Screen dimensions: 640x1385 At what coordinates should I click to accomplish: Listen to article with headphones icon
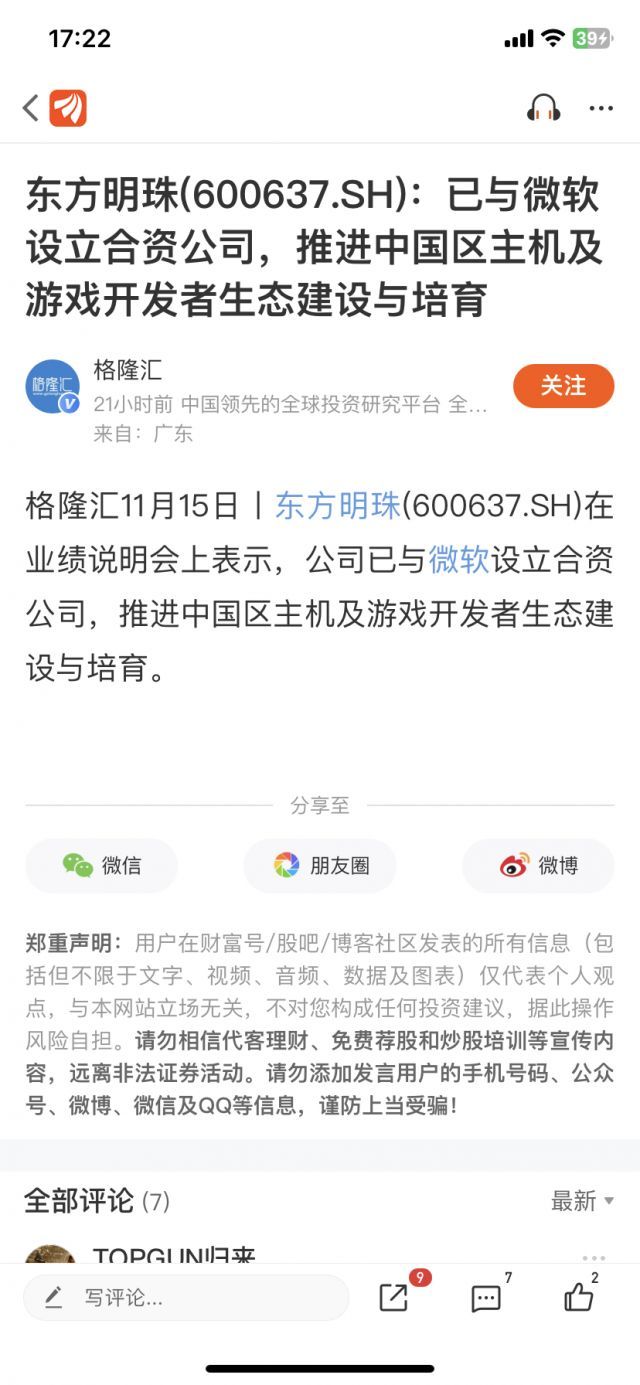(543, 108)
